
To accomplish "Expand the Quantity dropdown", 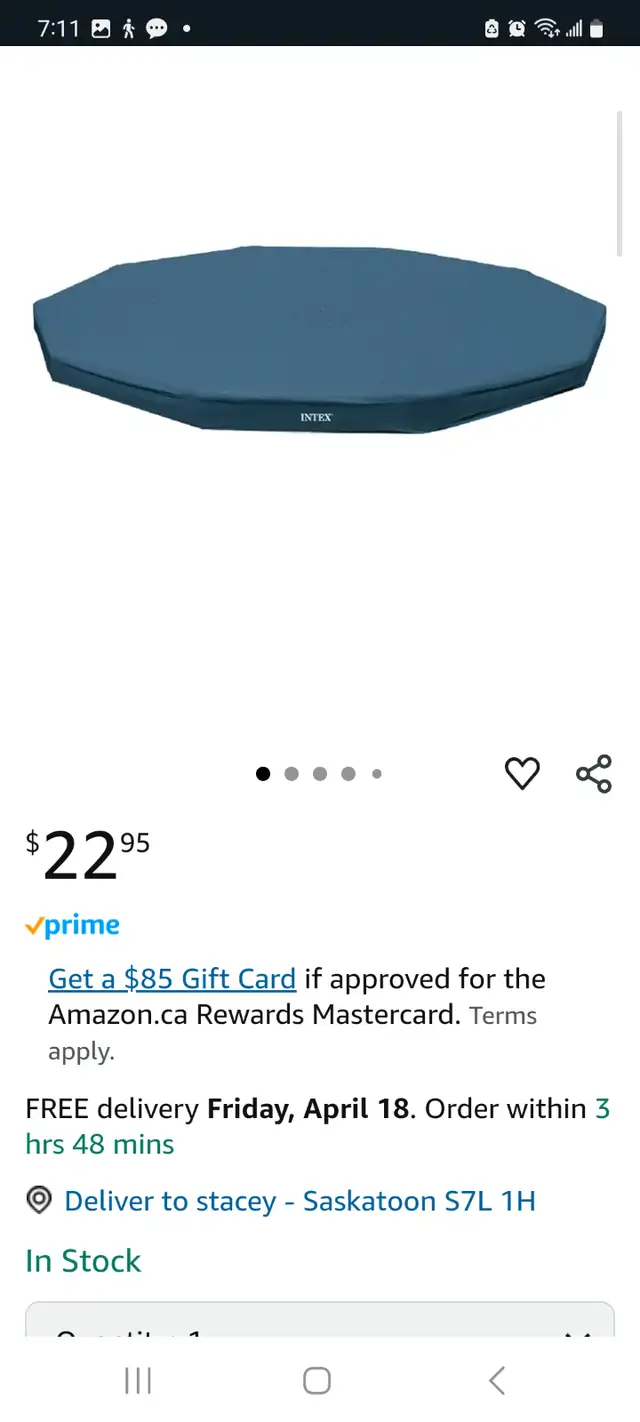I will (320, 1320).
